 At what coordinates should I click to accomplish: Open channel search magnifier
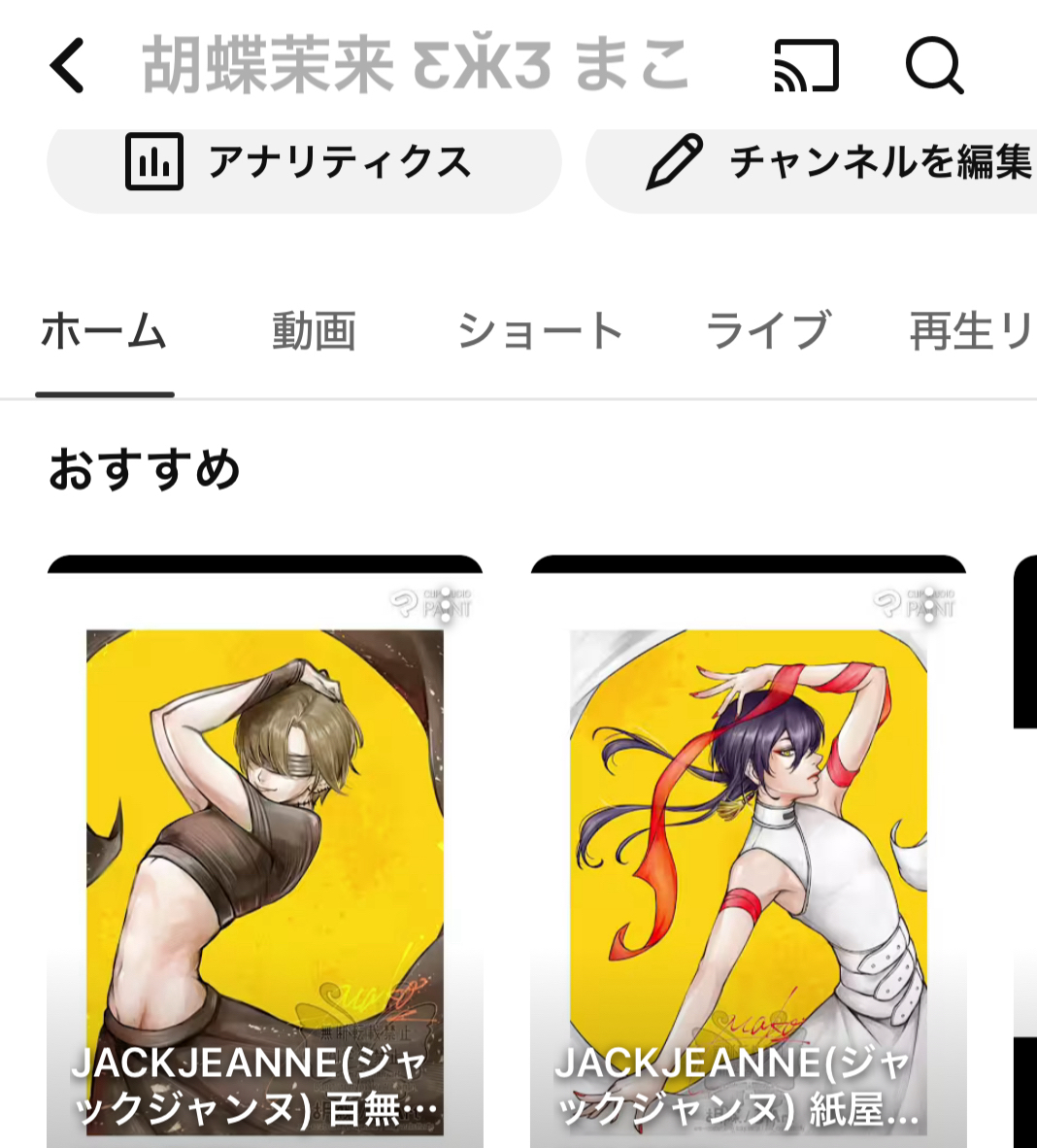tap(934, 66)
